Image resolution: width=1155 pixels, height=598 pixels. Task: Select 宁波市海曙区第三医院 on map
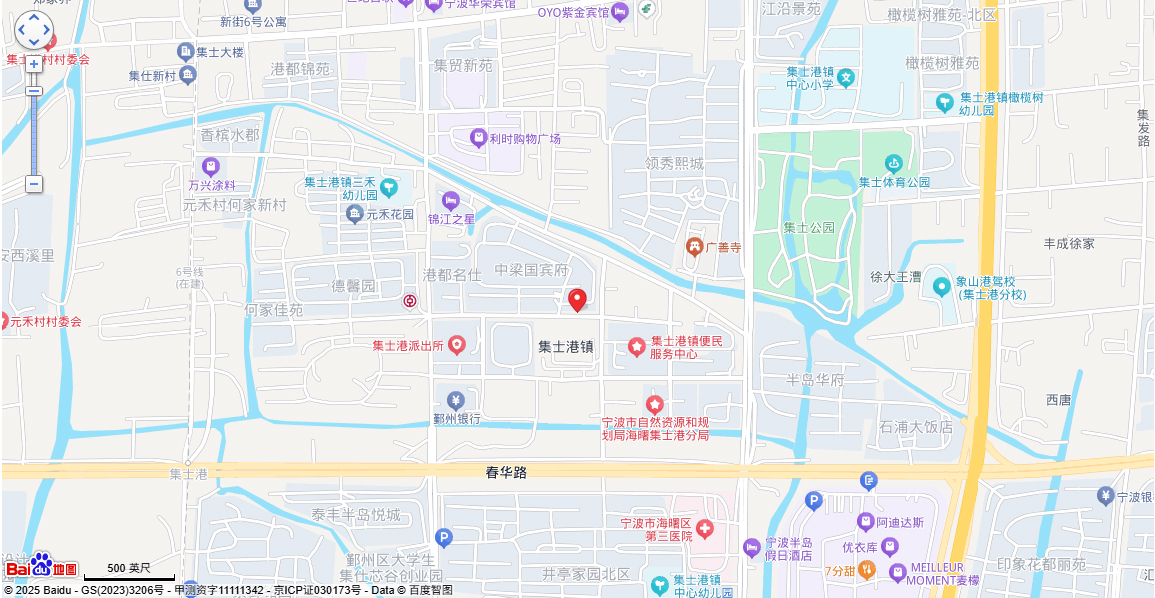pyautogui.click(x=705, y=527)
